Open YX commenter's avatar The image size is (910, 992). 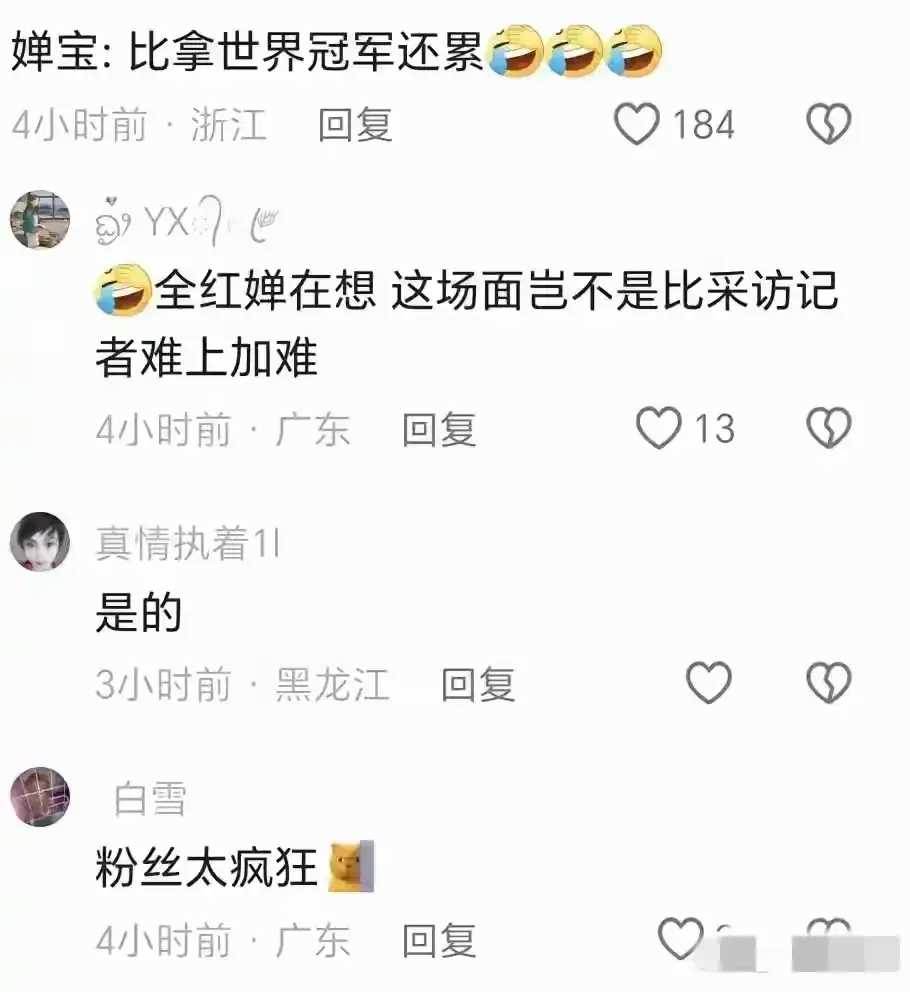40,218
